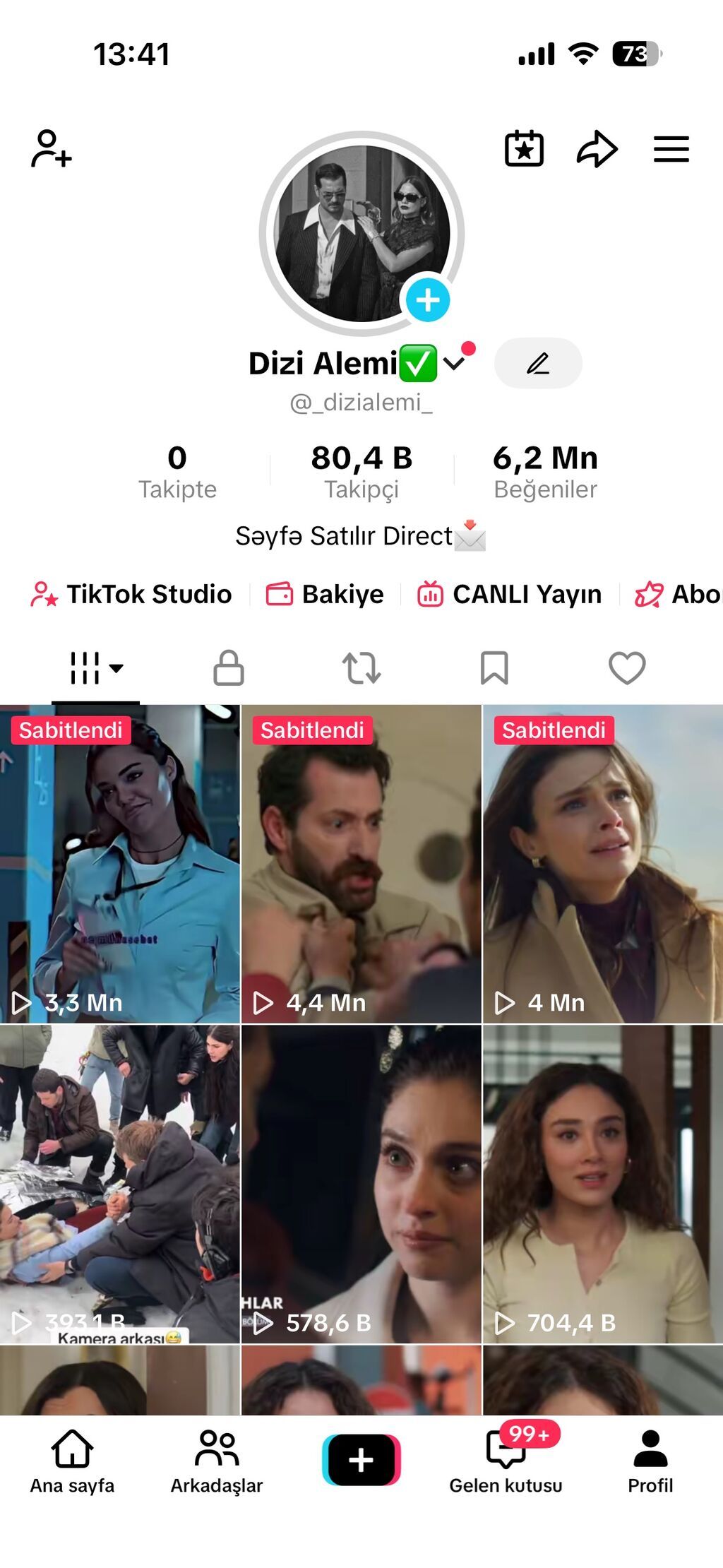Switch to the reposts tab
Image resolution: width=723 pixels, height=1568 pixels.
pyautogui.click(x=361, y=667)
